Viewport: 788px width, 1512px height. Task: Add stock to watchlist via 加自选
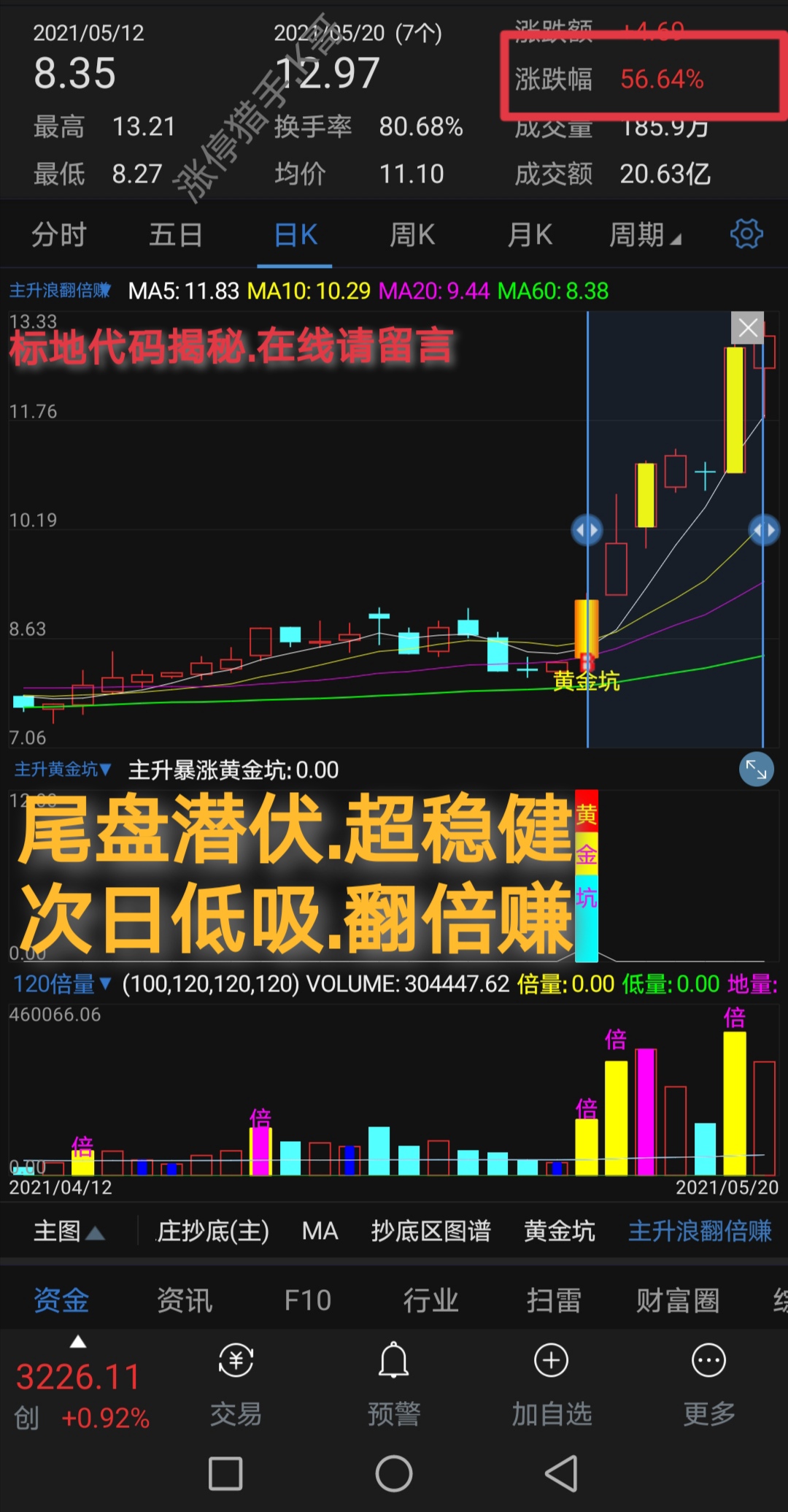point(552,1384)
